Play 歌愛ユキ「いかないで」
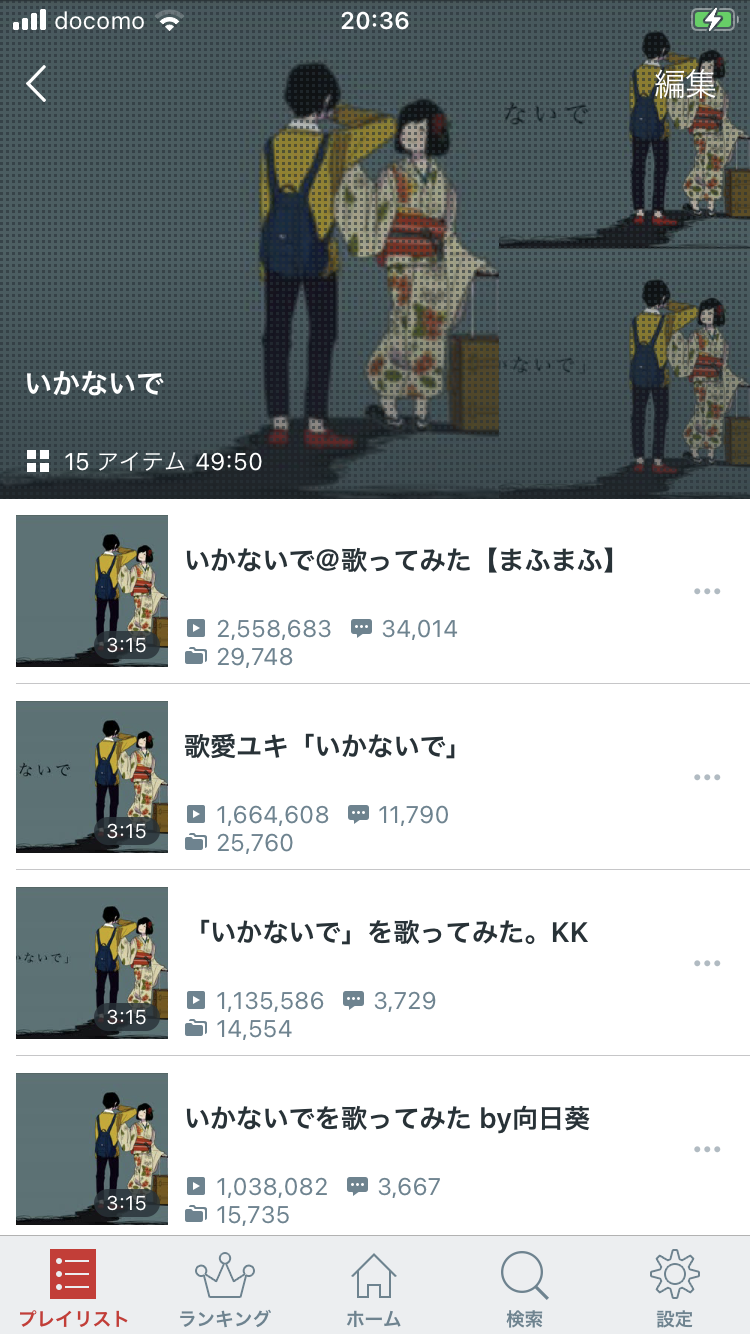Viewport: 750px width, 1334px height. click(x=320, y=747)
